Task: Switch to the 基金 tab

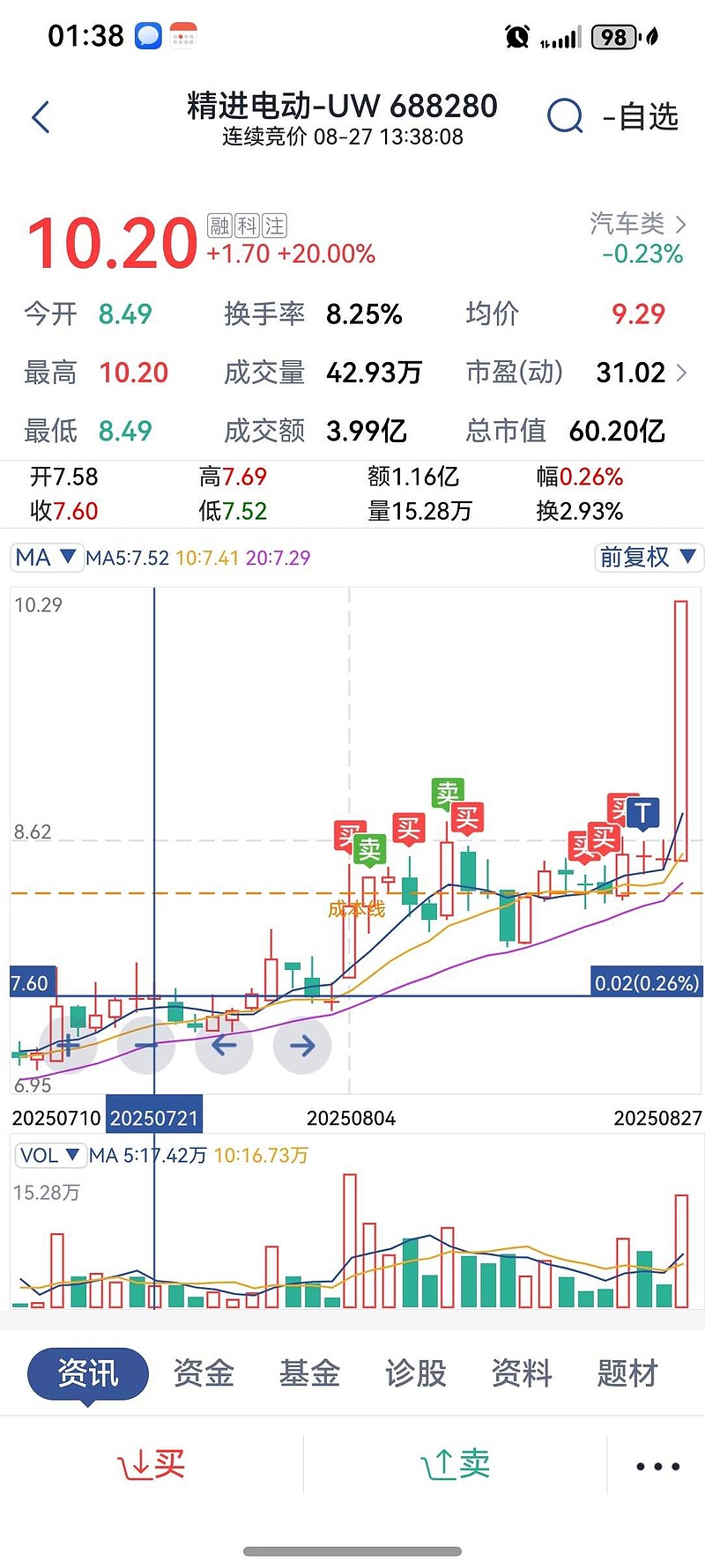Action: 309,1373
